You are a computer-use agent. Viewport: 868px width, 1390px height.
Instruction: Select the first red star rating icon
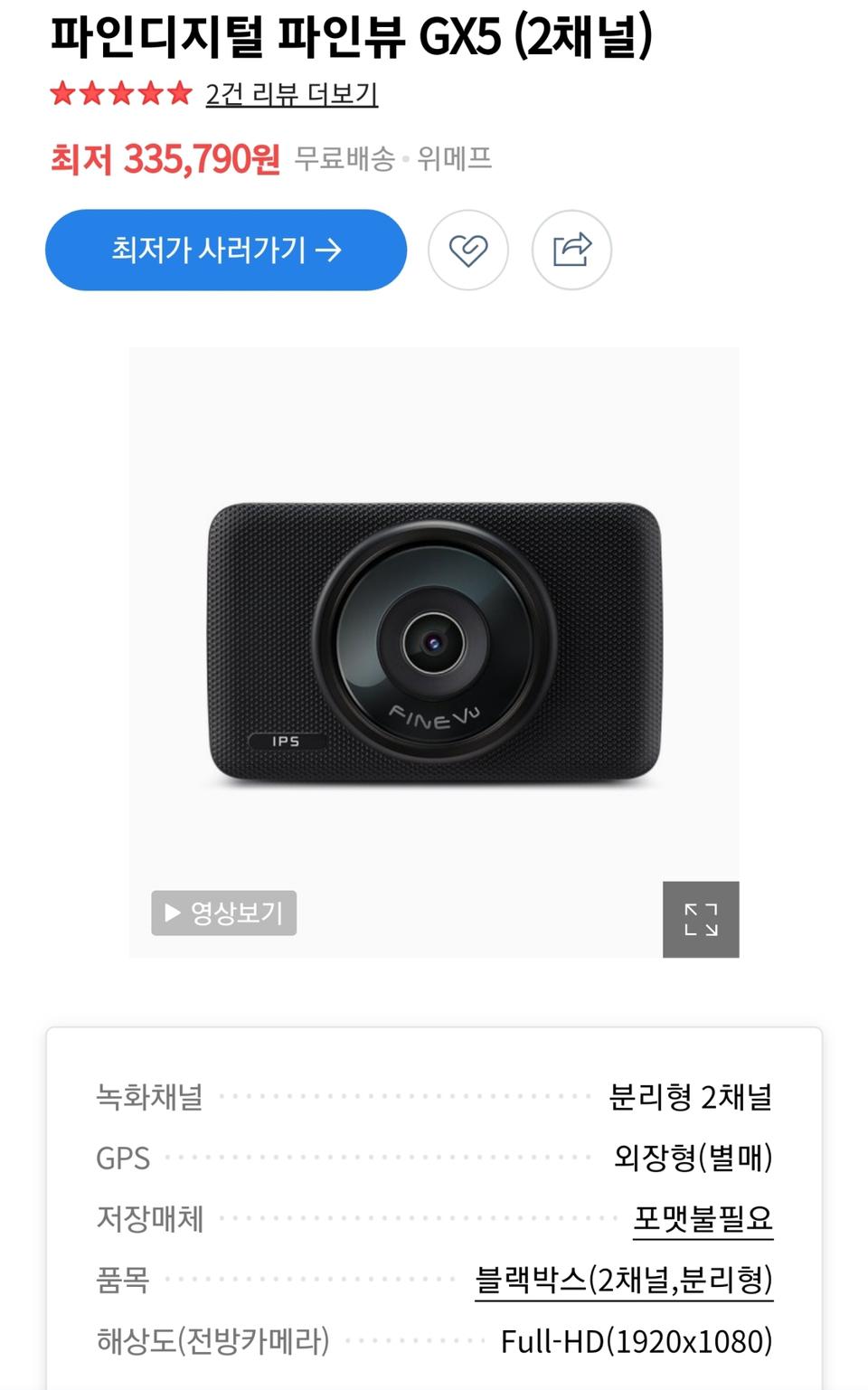point(64,92)
